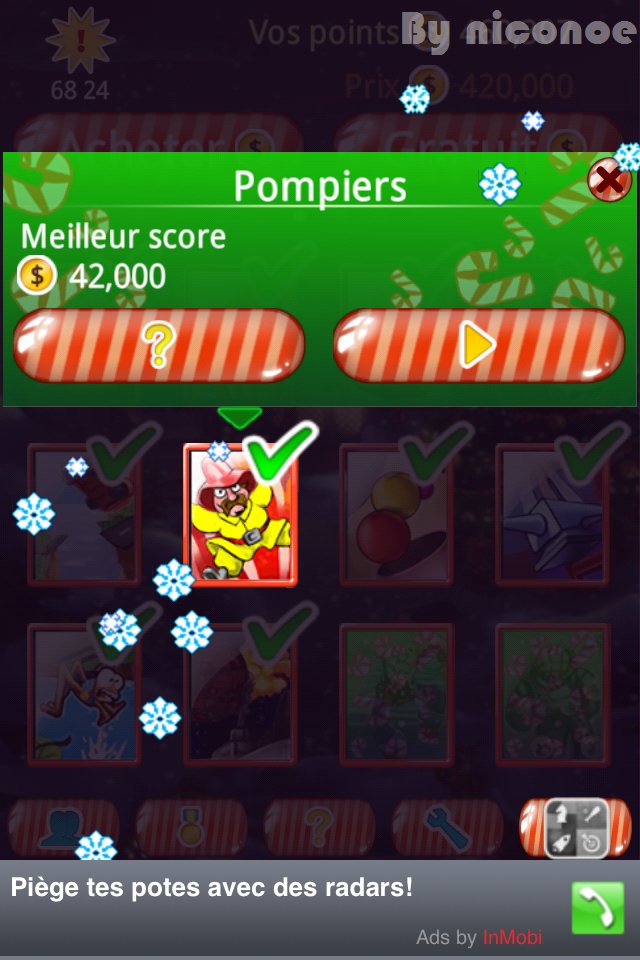Open the wrench settings button
The height and width of the screenshot is (960, 640).
point(447,826)
